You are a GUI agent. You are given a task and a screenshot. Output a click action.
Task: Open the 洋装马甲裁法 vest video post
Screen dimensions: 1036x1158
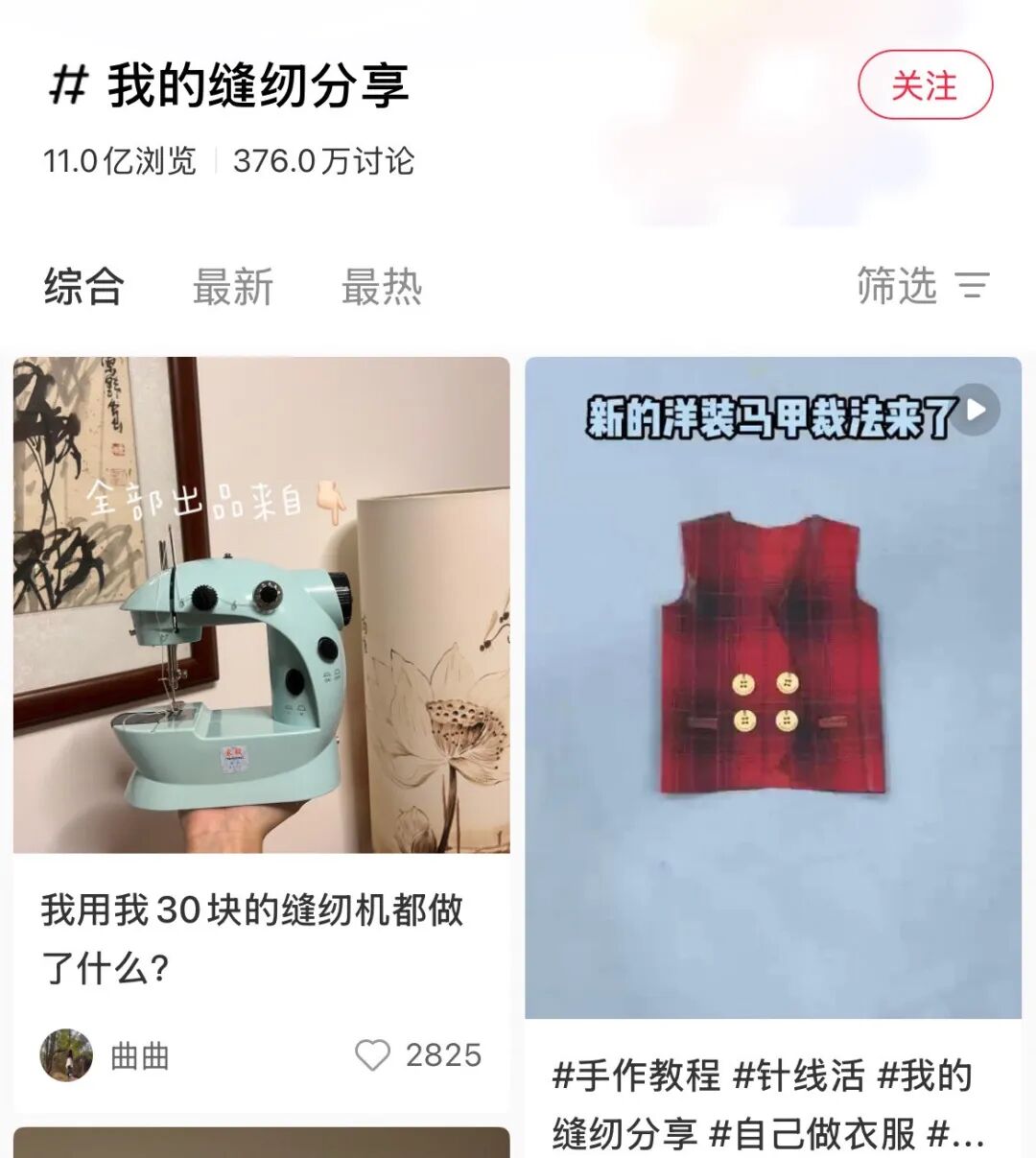click(x=772, y=687)
